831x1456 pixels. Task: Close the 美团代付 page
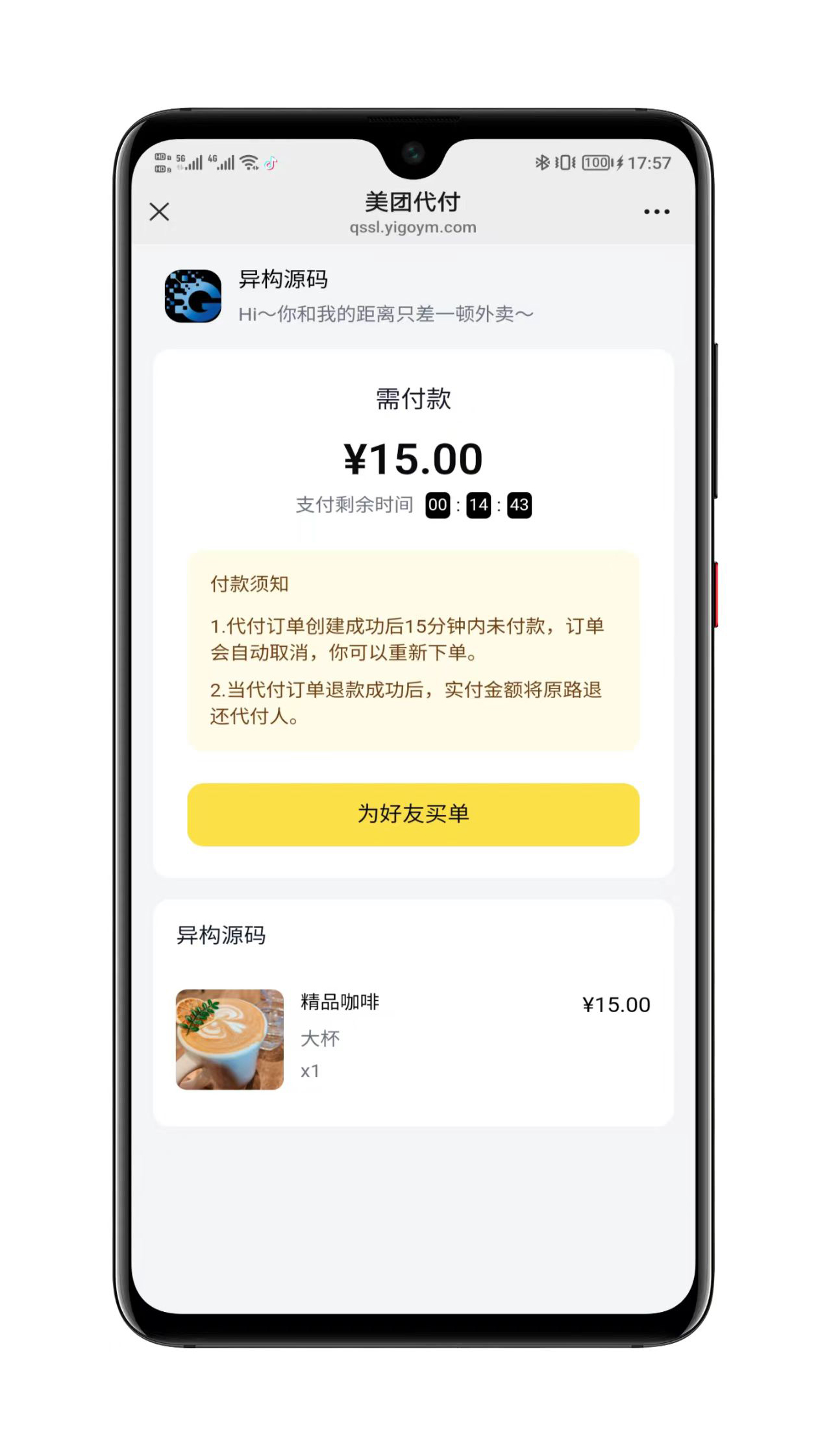(x=159, y=212)
